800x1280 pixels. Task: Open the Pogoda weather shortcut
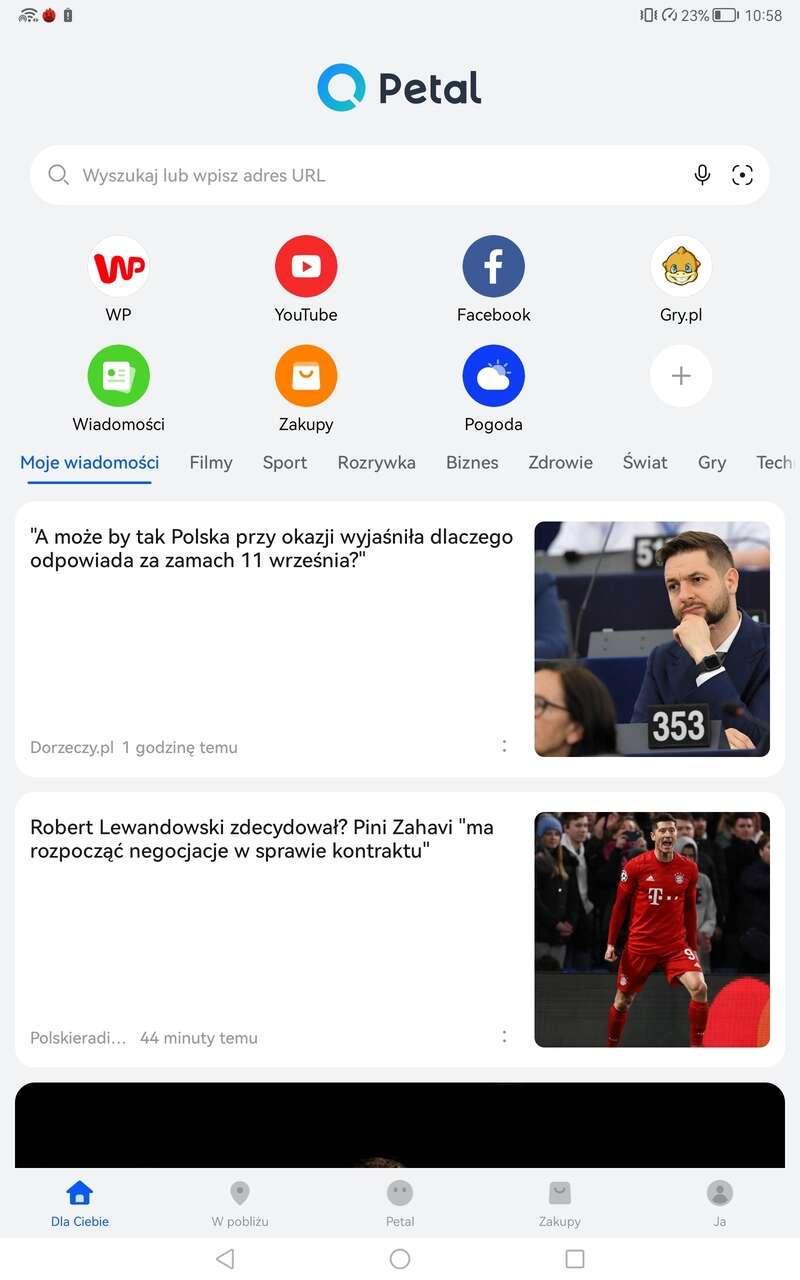coord(493,377)
